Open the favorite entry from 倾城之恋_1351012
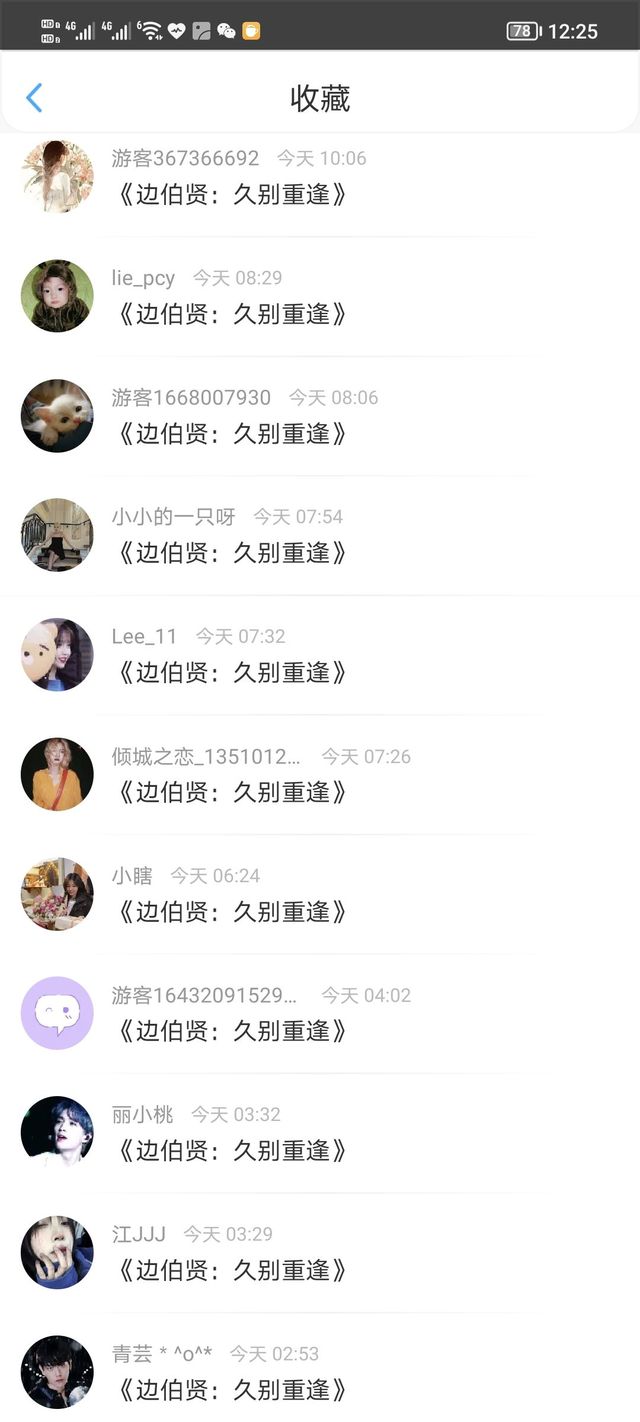640x1422 pixels. 232,792
